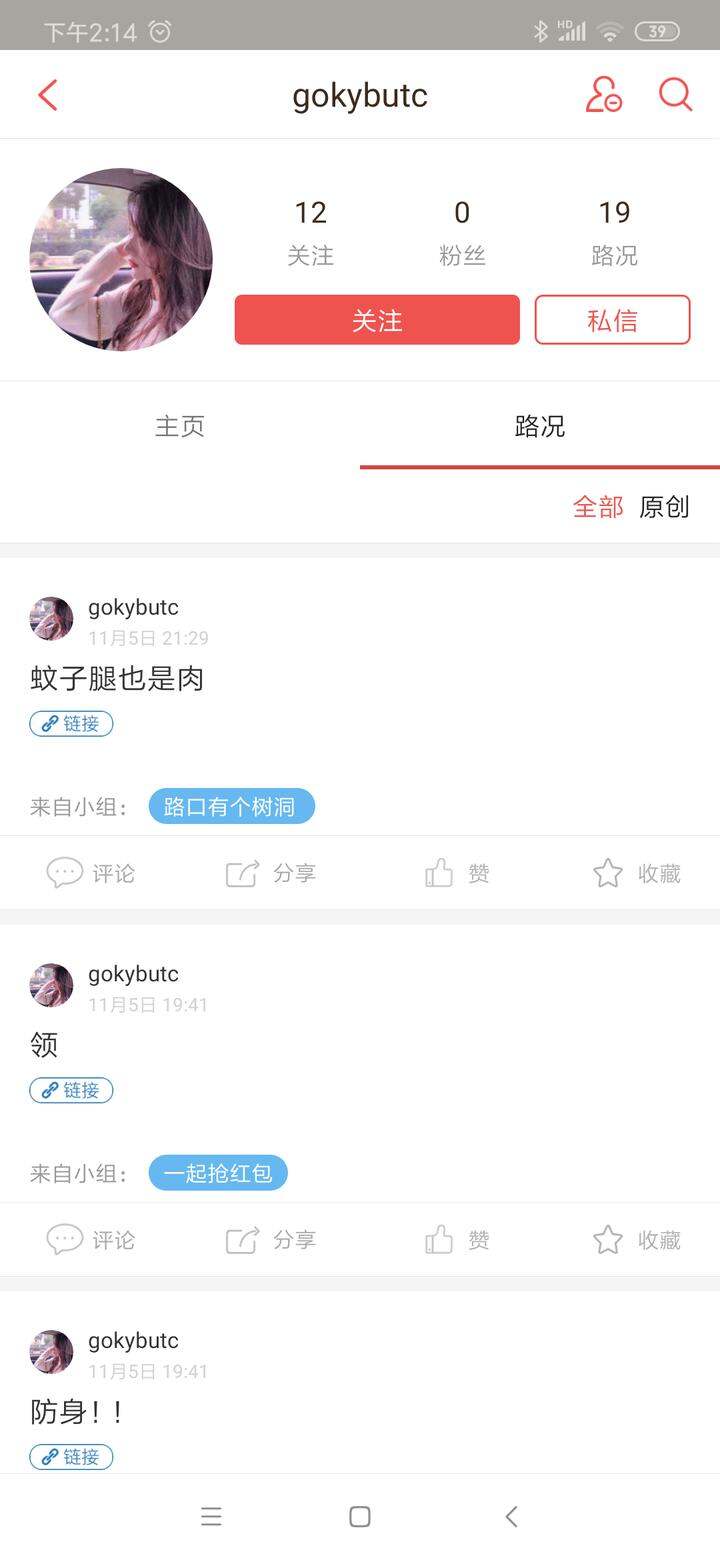
Task: Open the 链接 under 蚊子腿也是肉
Action: point(71,724)
